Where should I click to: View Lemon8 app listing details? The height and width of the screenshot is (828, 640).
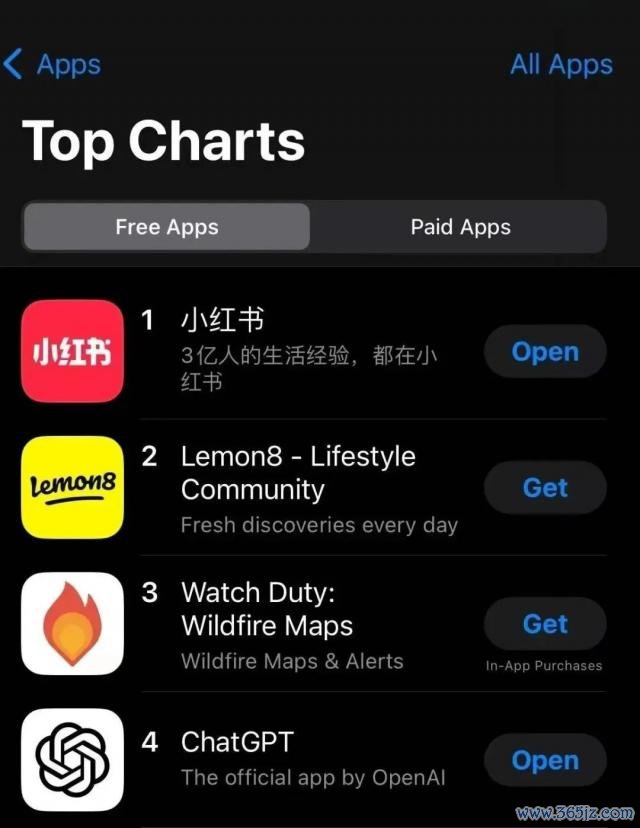pyautogui.click(x=300, y=488)
